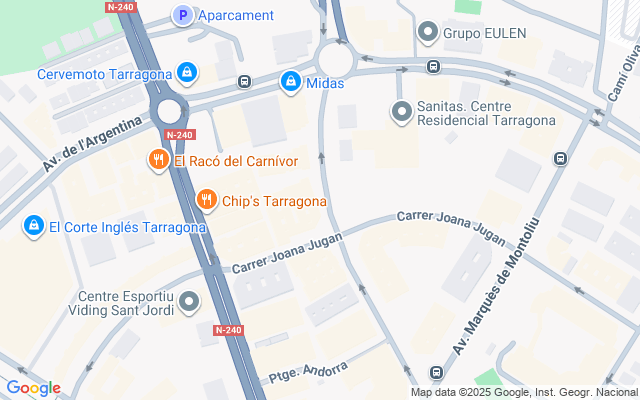Select El Corte Inglés Tarragona marker
The width and height of the screenshot is (640, 400).
tap(34, 226)
